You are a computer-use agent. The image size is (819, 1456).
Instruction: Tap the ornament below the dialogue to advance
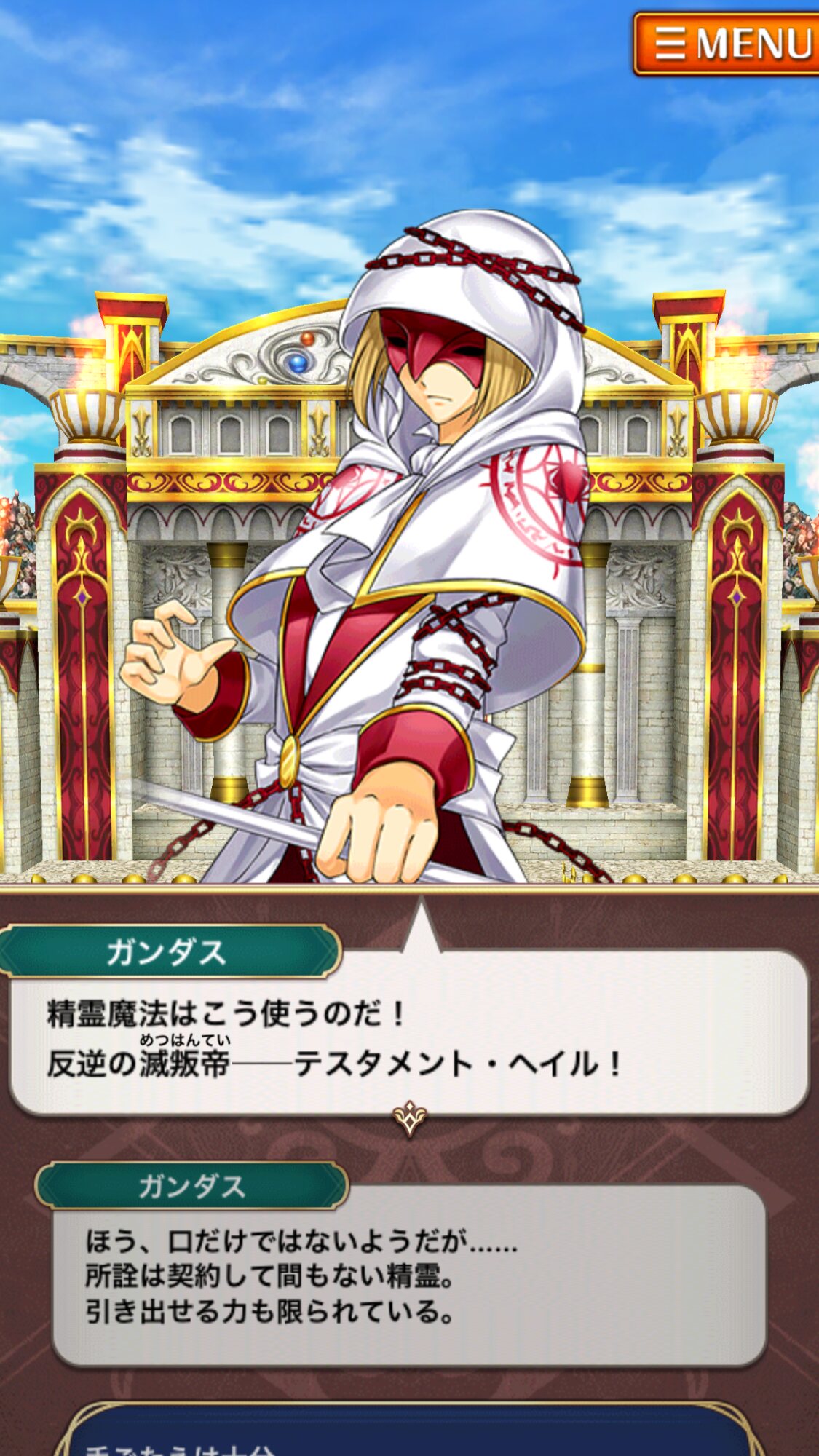click(410, 1118)
